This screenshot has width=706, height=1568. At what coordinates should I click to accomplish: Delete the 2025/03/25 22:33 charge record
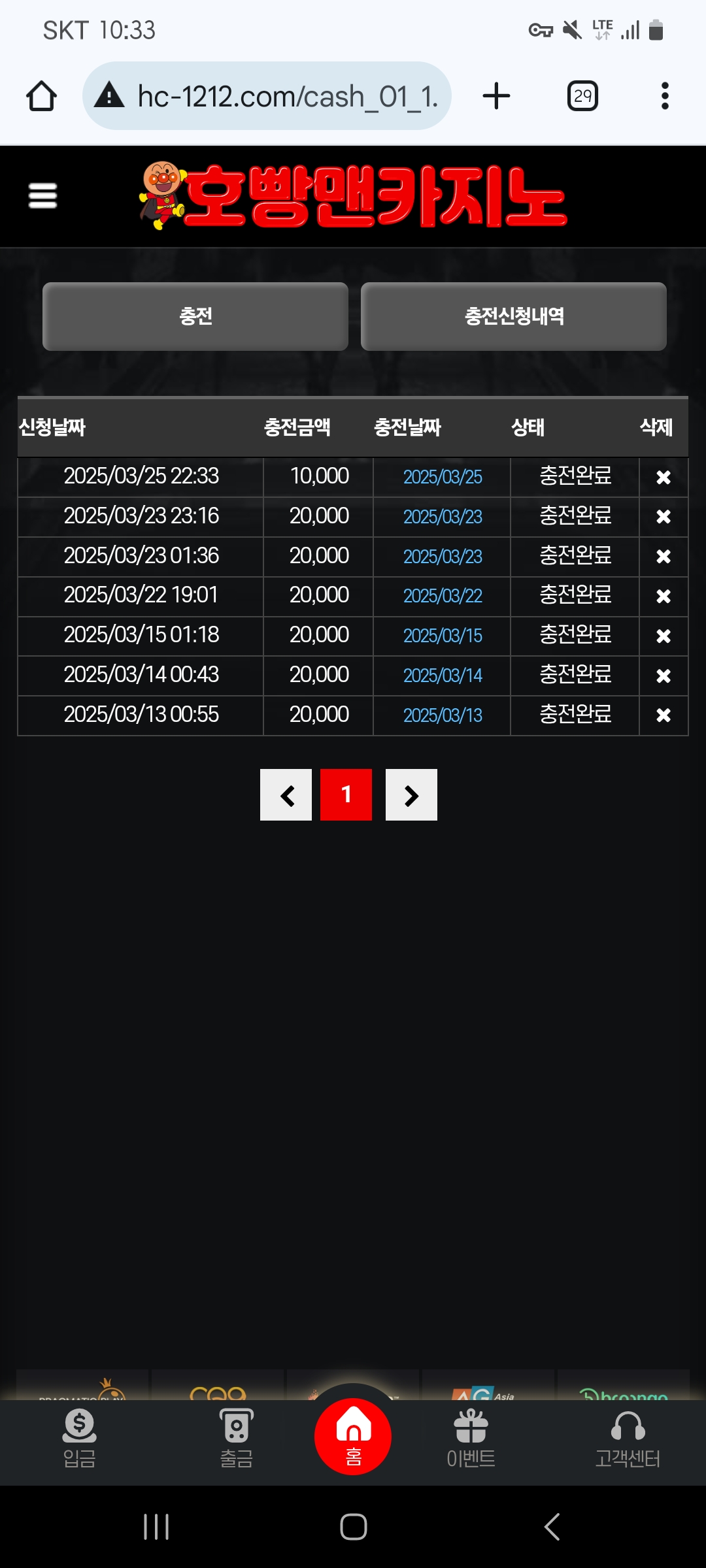point(664,478)
